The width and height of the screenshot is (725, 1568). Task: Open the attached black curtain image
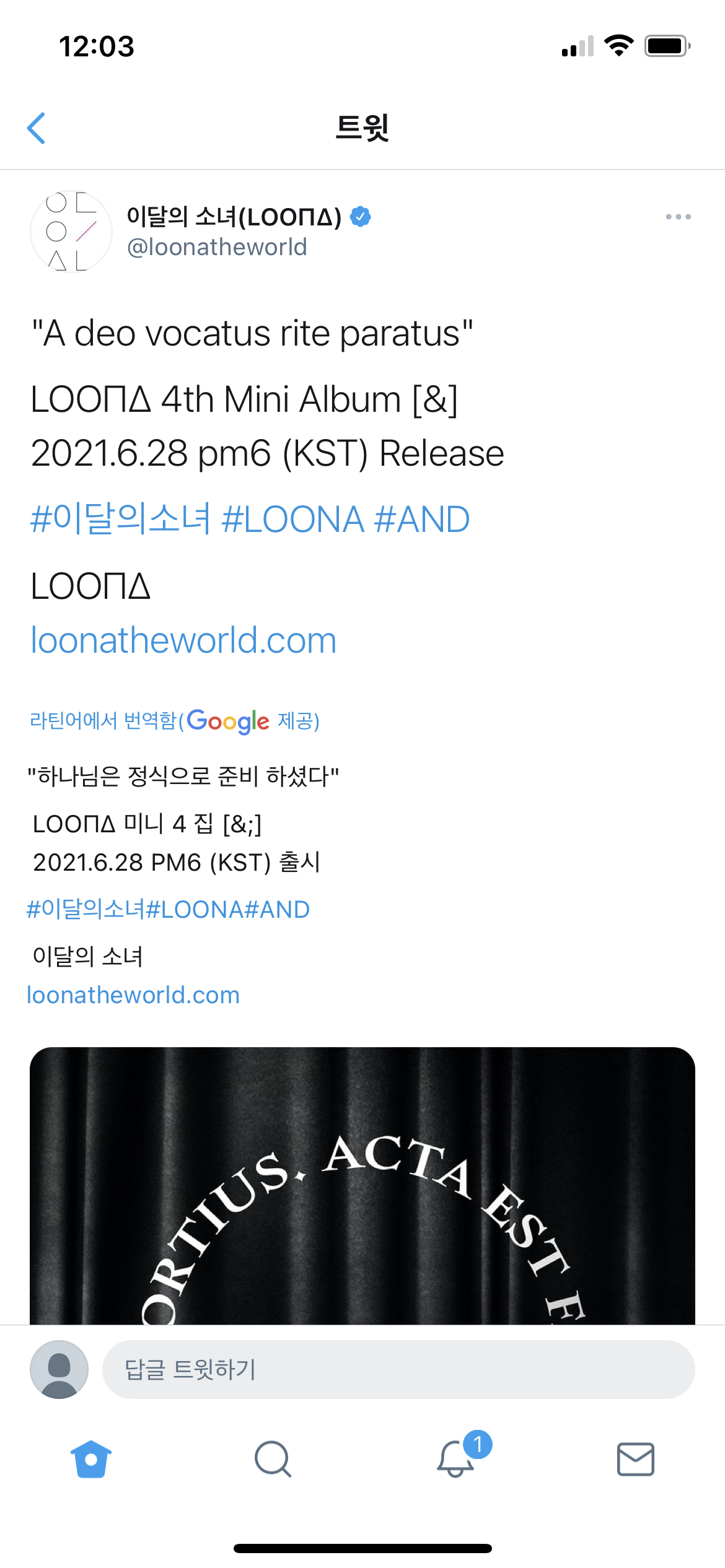pos(362,1186)
